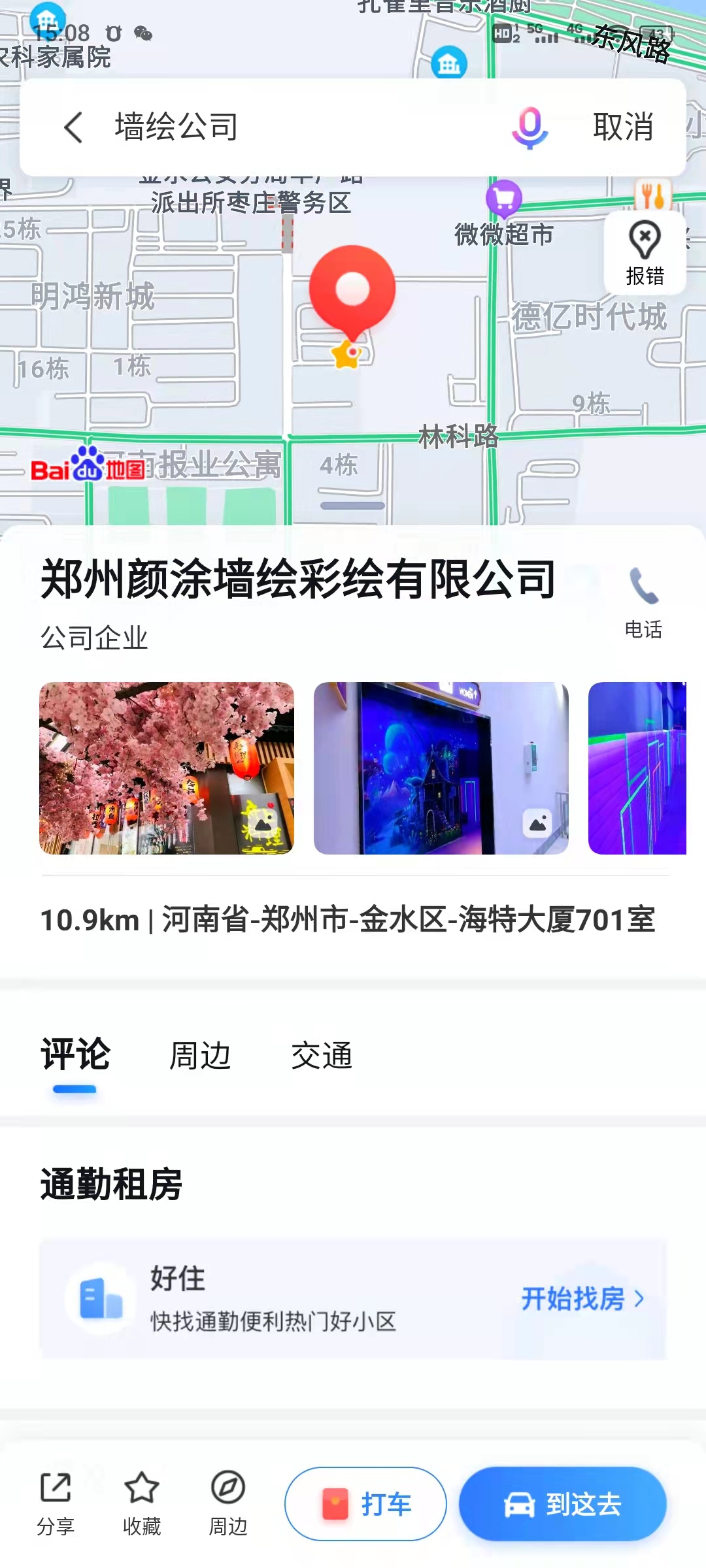Image resolution: width=706 pixels, height=1568 pixels.
Task: Open the glowing castle mural photo
Action: coord(441,768)
